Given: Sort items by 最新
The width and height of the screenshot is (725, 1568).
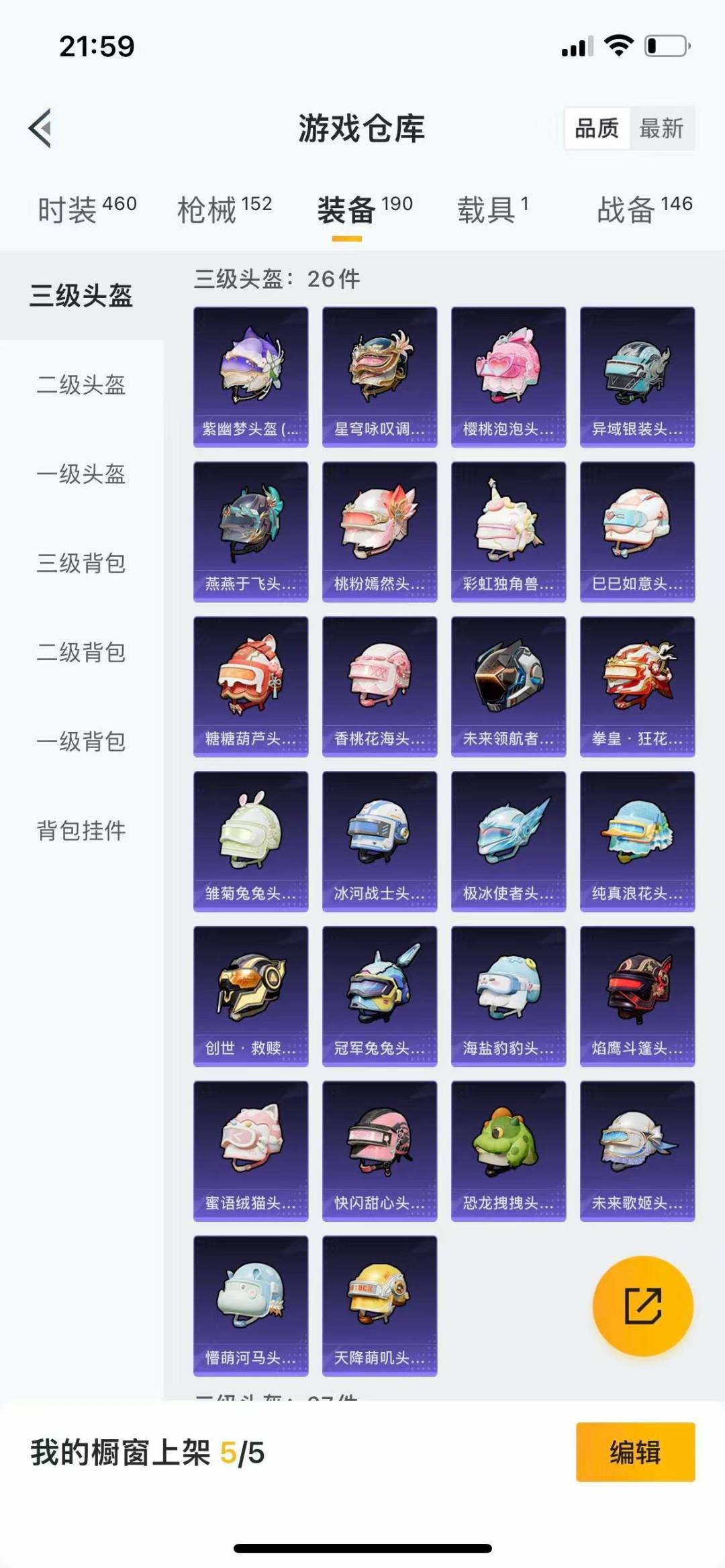Looking at the screenshot, I should click(661, 127).
